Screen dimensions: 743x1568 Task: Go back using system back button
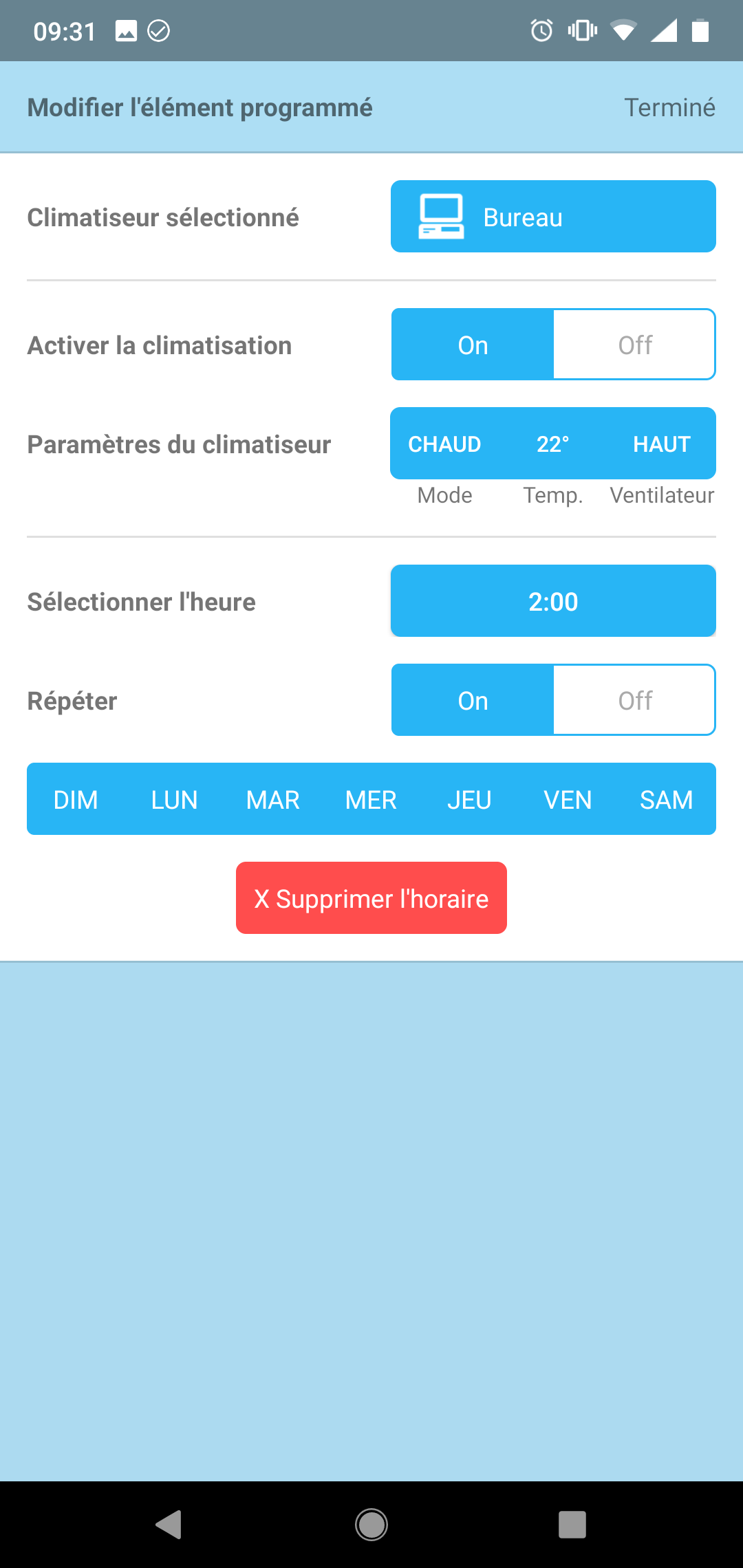pos(169,1524)
